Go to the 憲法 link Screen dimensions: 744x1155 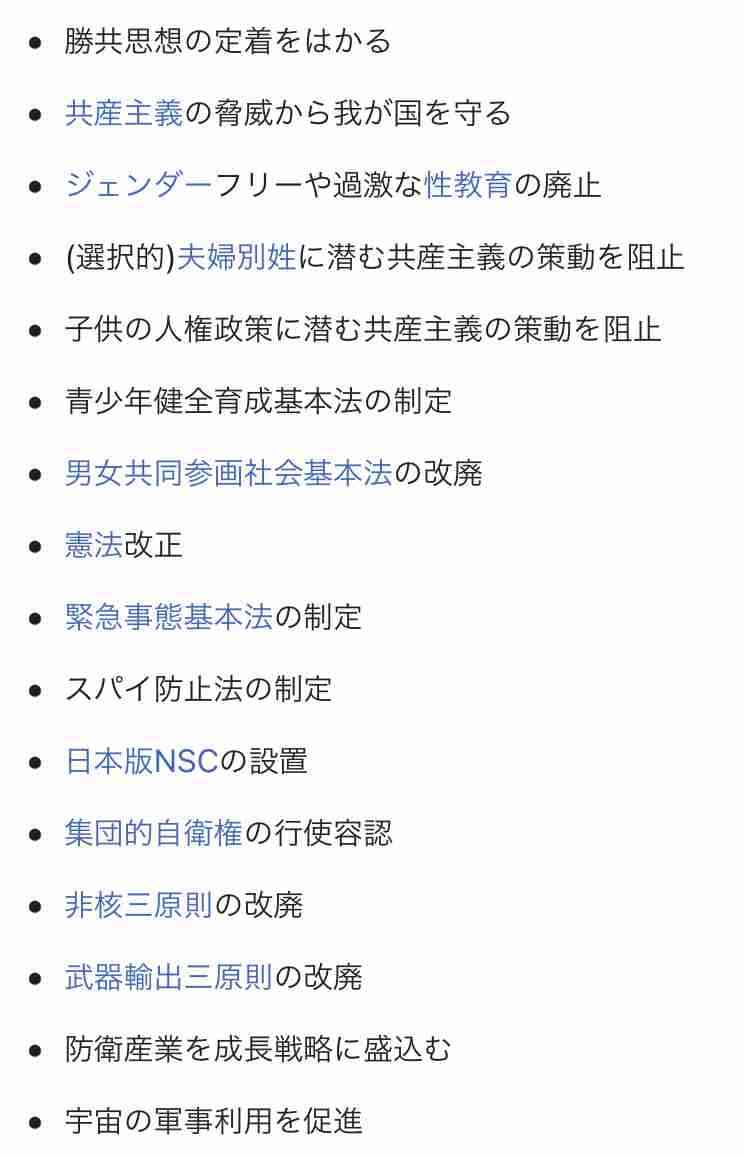[x=94, y=546]
